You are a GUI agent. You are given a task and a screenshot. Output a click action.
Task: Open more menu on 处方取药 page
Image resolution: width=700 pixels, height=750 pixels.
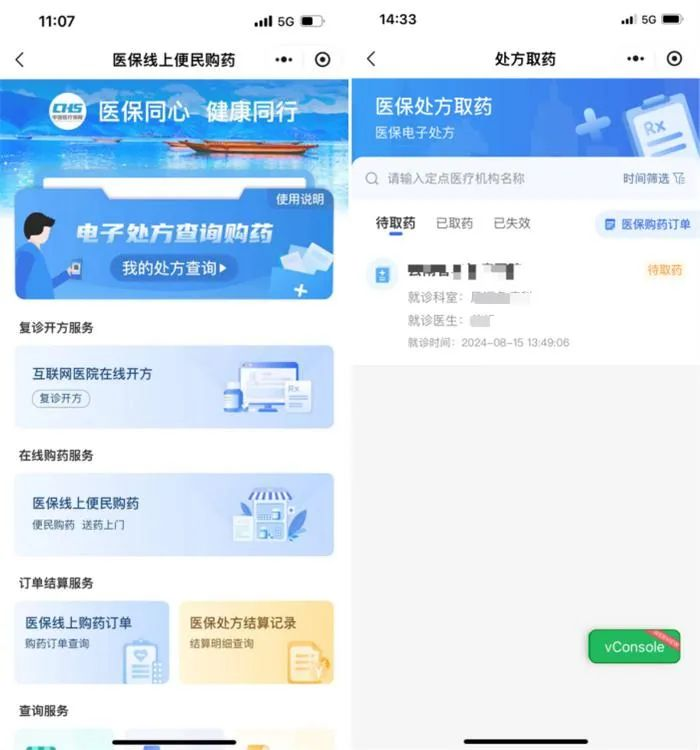636,59
